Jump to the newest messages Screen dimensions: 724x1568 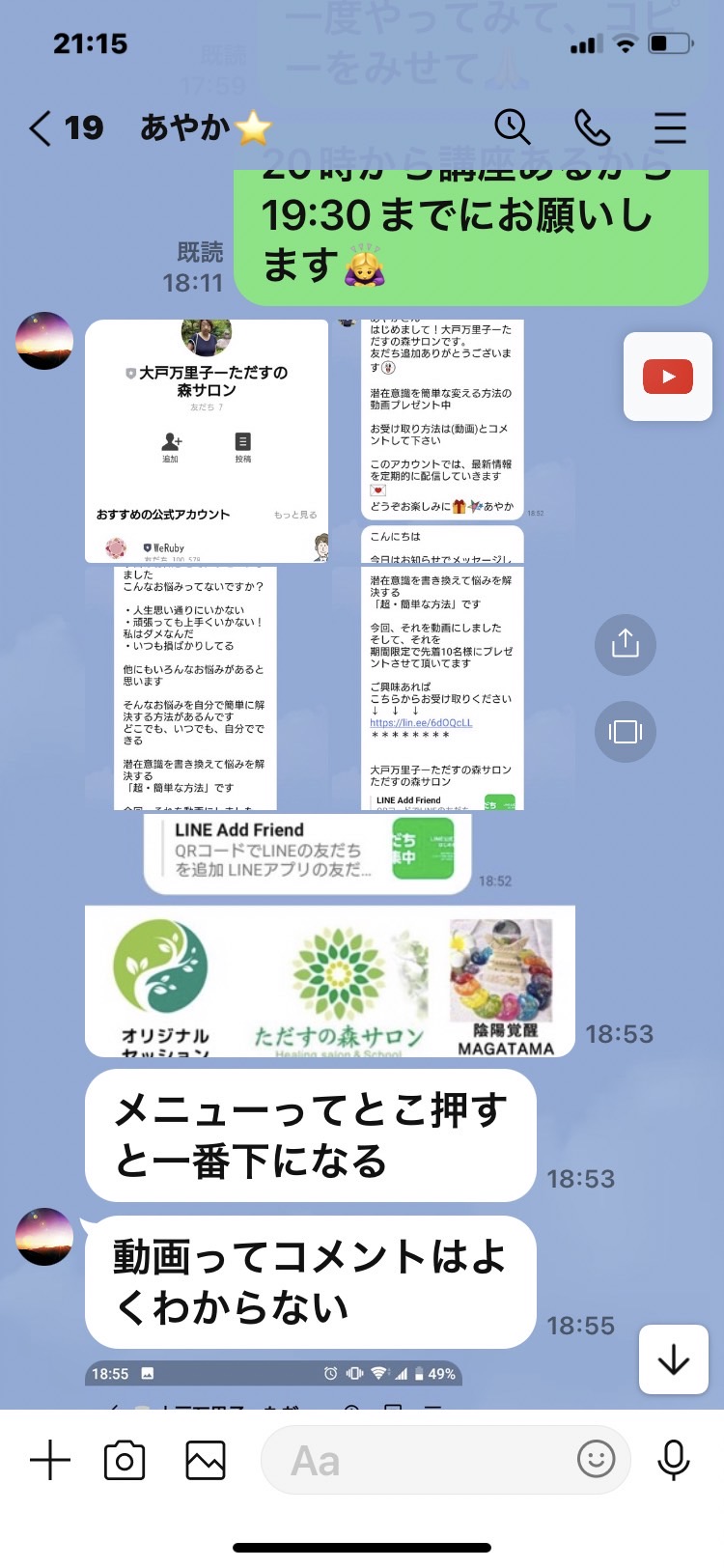point(674,1359)
